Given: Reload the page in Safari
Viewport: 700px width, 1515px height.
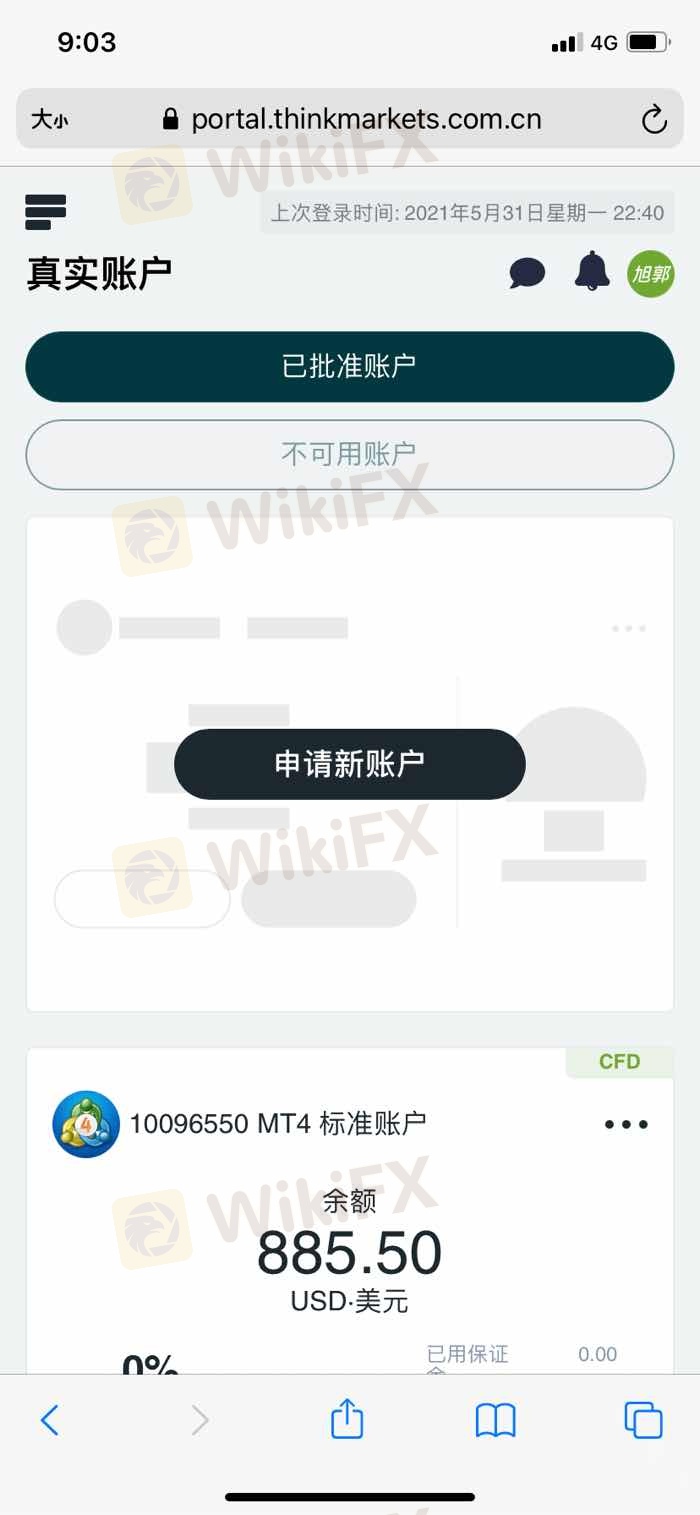Looking at the screenshot, I should click(x=654, y=120).
